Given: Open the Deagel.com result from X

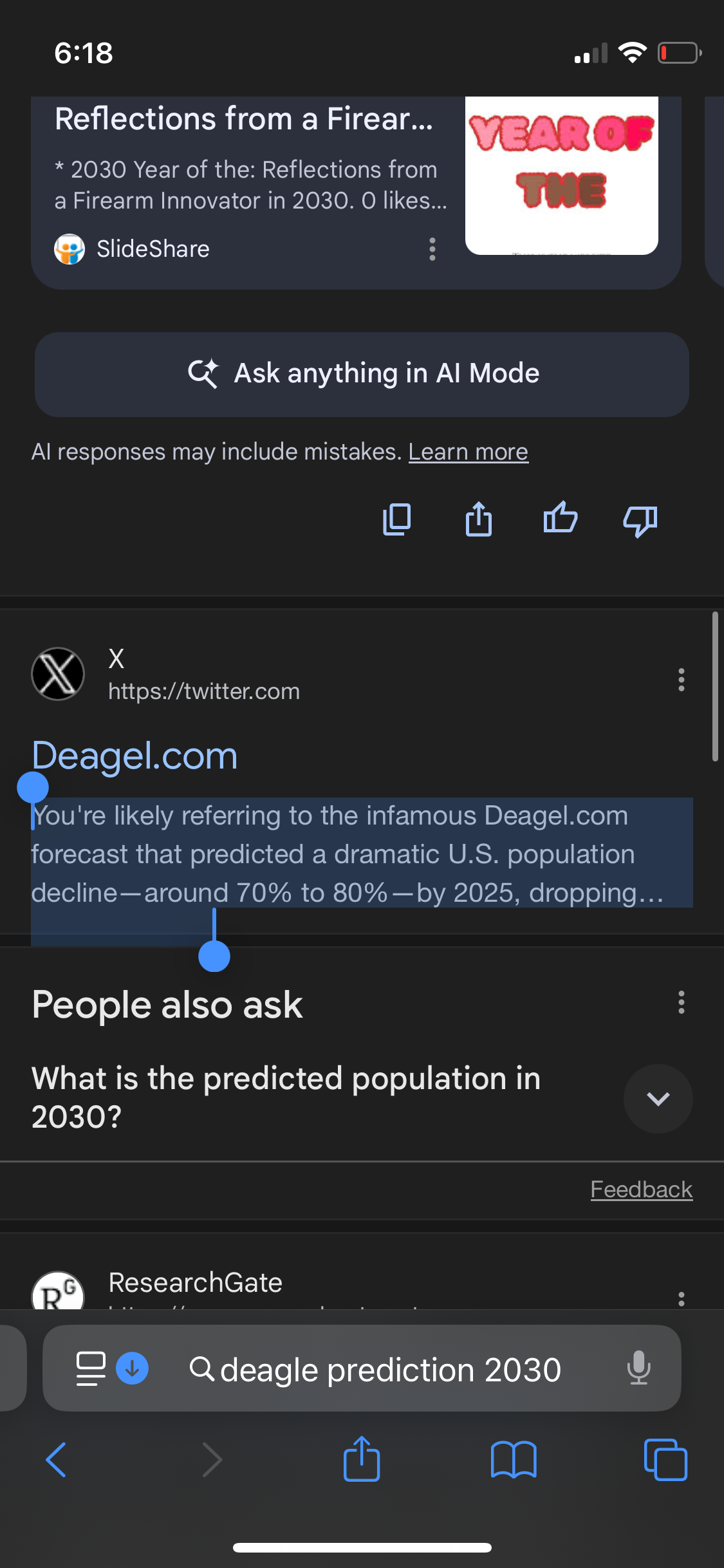Looking at the screenshot, I should pos(135,756).
